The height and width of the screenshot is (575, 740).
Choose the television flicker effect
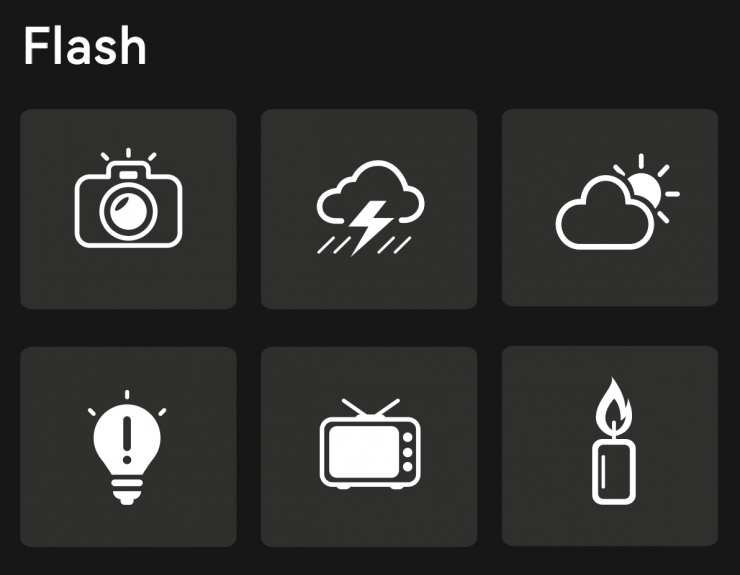[369, 446]
